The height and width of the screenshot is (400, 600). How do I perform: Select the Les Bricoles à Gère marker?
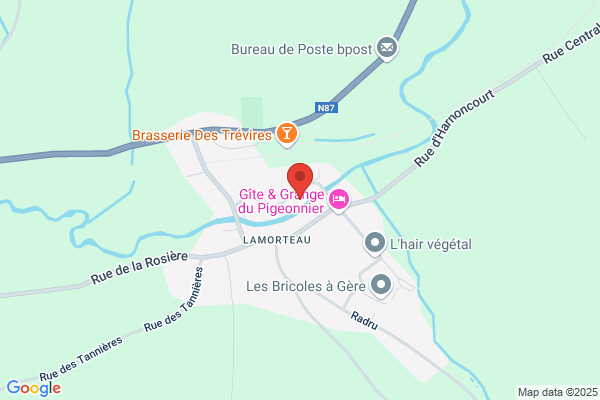tap(380, 285)
